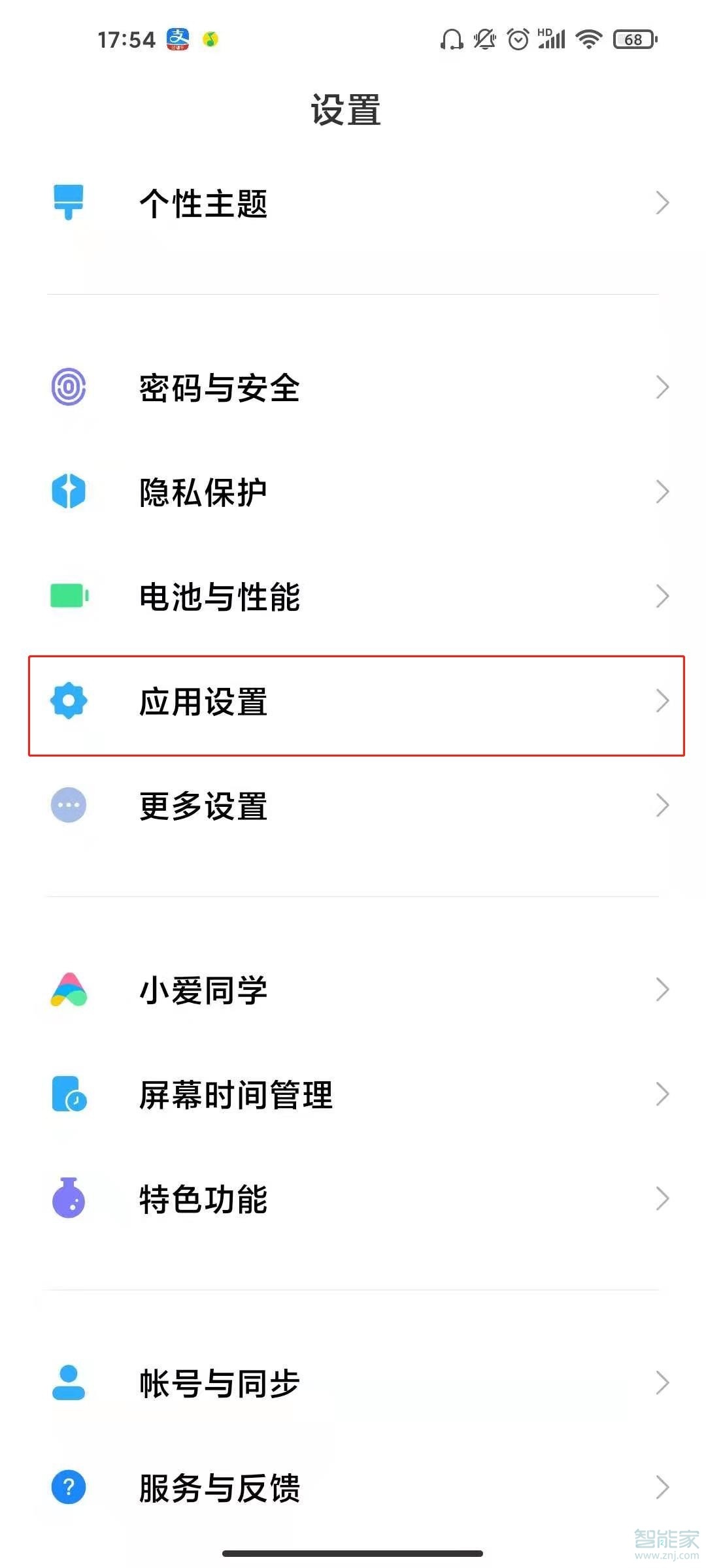Viewport: 706px width, 1568px height.
Task: Open 应用设置 from the settings list
Action: pos(353,702)
